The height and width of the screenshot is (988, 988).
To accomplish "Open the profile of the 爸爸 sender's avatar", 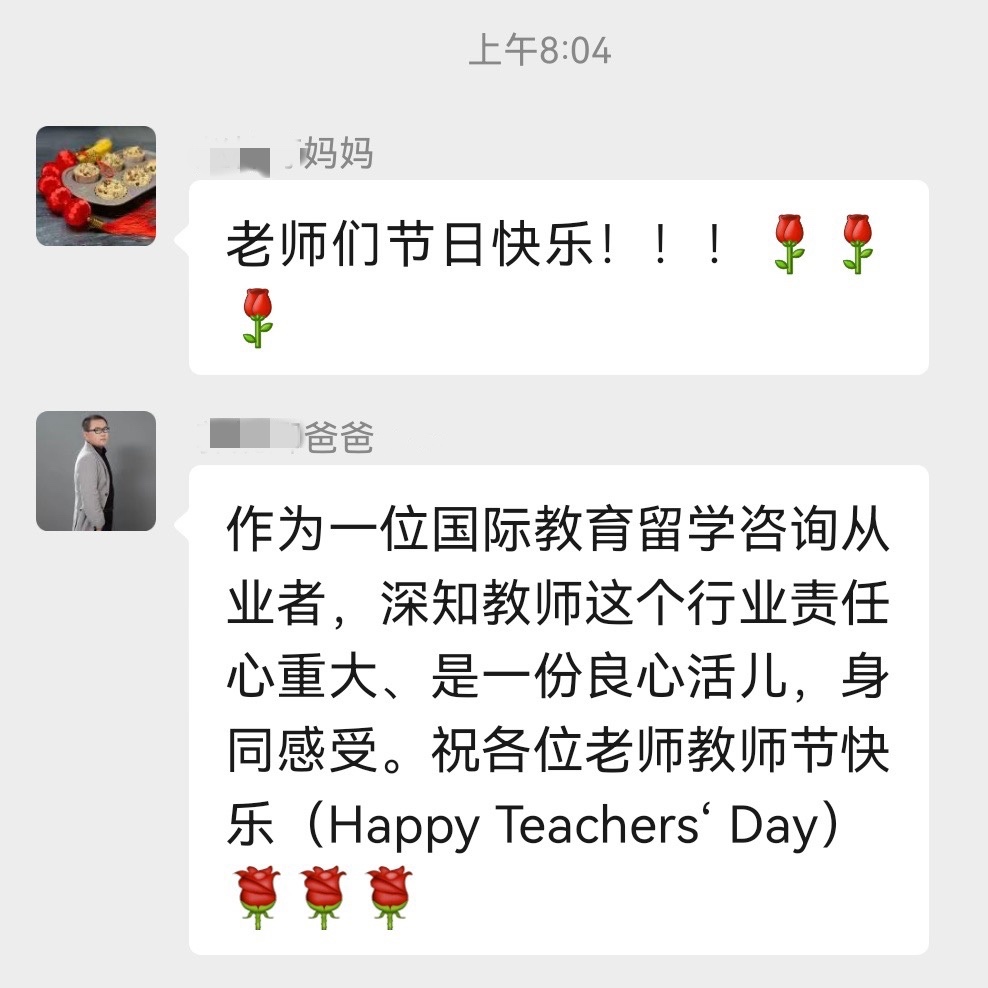I will point(96,471).
